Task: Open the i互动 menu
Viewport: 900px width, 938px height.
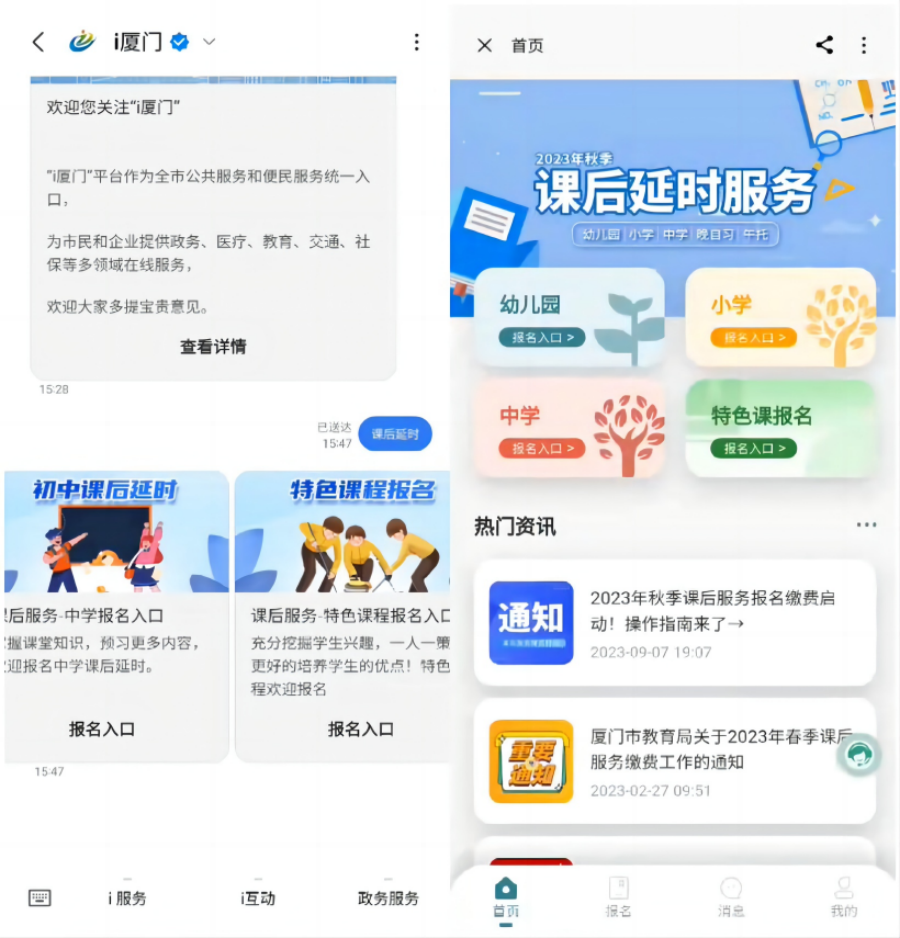Action: point(258,898)
